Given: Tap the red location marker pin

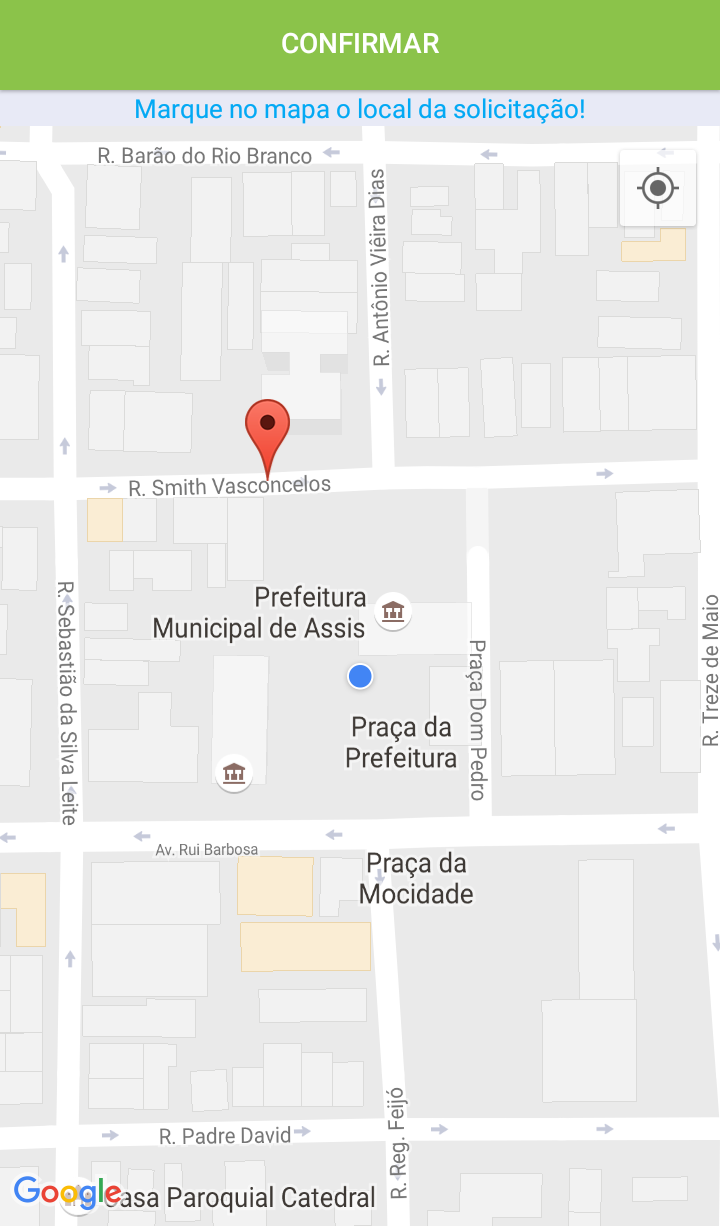Looking at the screenshot, I should pyautogui.click(x=267, y=427).
